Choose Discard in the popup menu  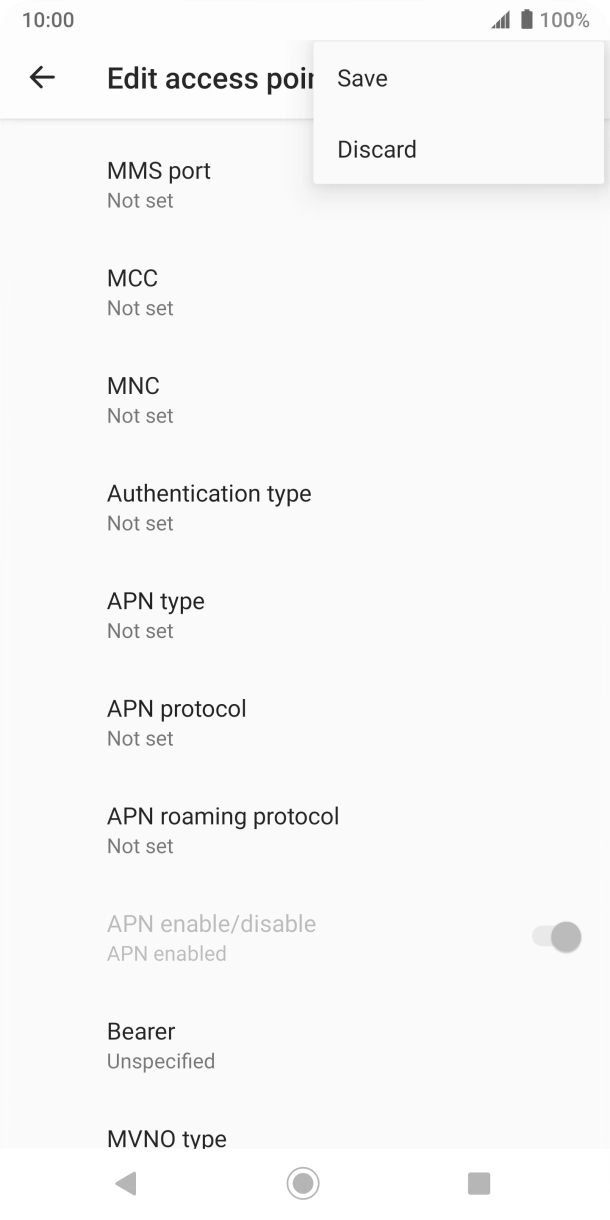pyautogui.click(x=458, y=149)
